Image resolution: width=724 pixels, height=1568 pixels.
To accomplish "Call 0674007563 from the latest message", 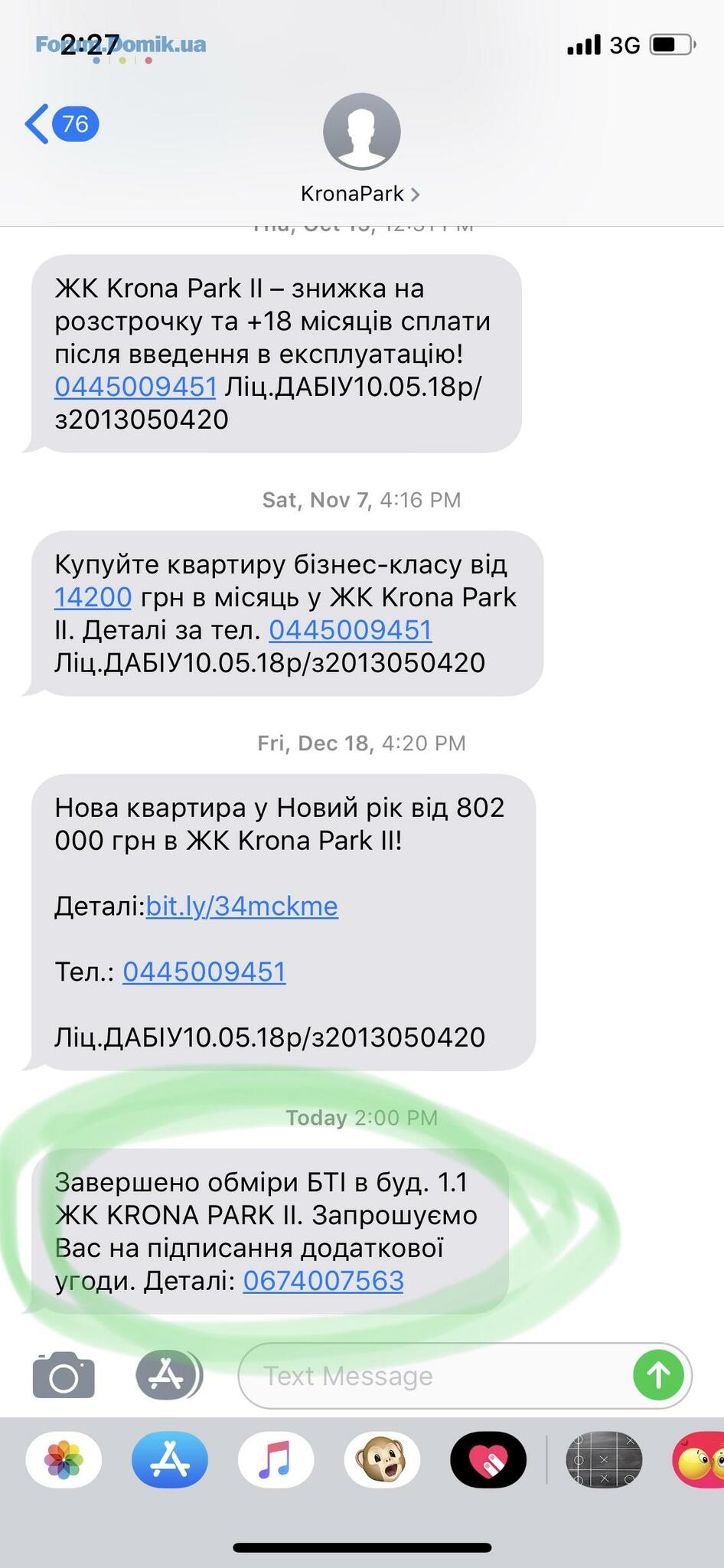I will 323,1281.
